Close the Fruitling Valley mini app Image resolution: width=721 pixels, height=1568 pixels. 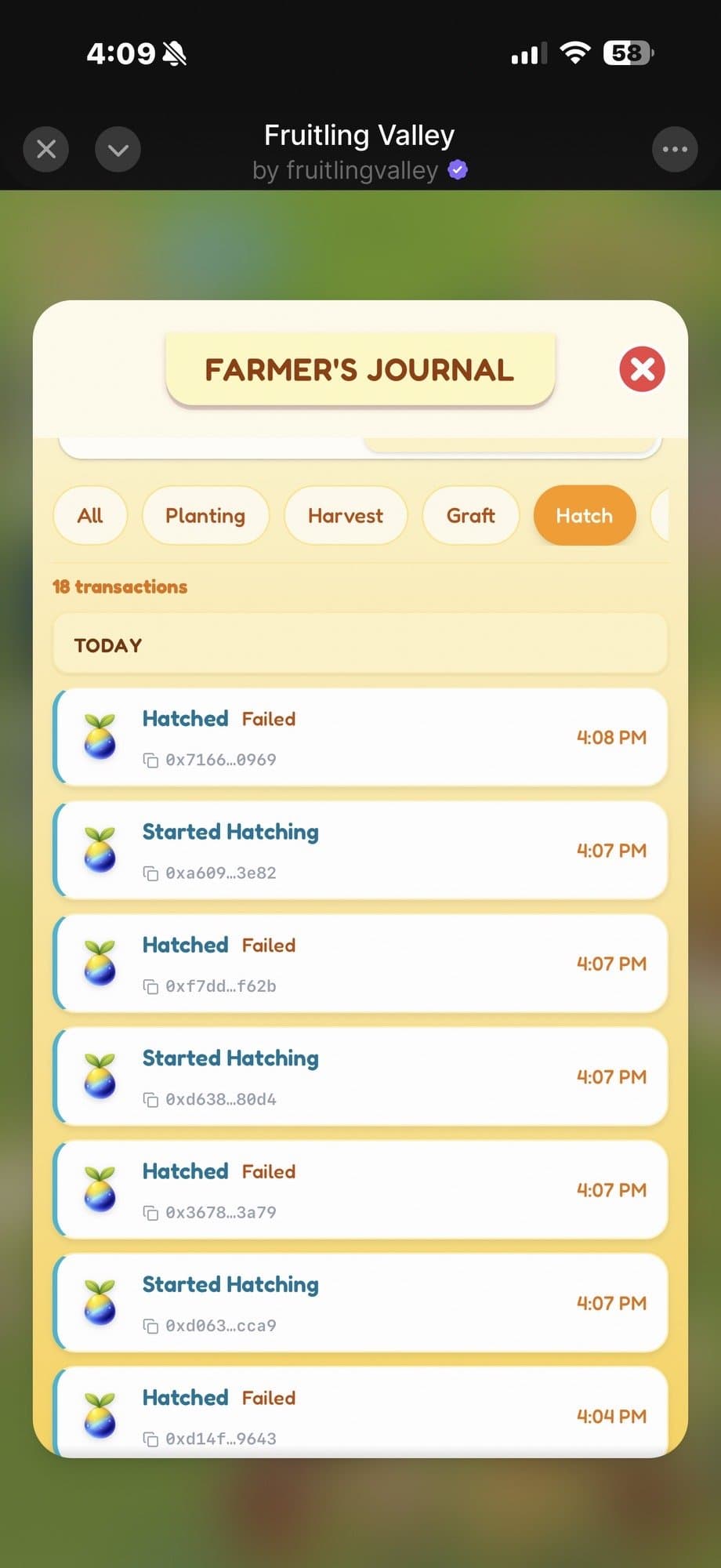[46, 149]
